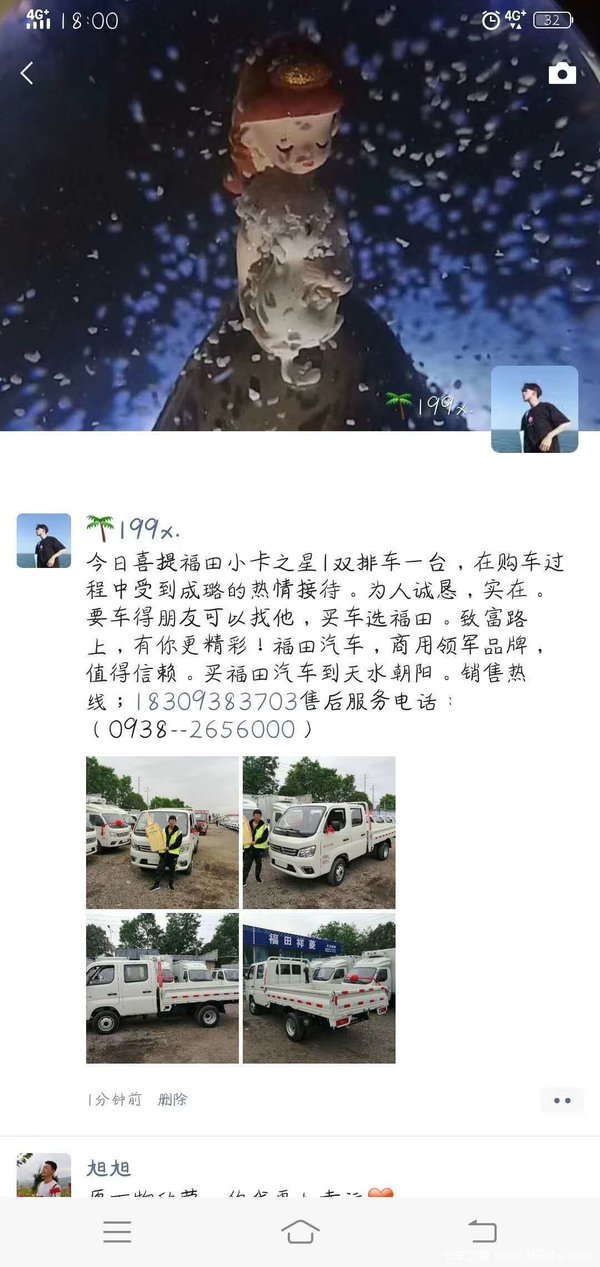View first photo of man holding flowers
Viewport: 600px width, 1267px height.
162,832
